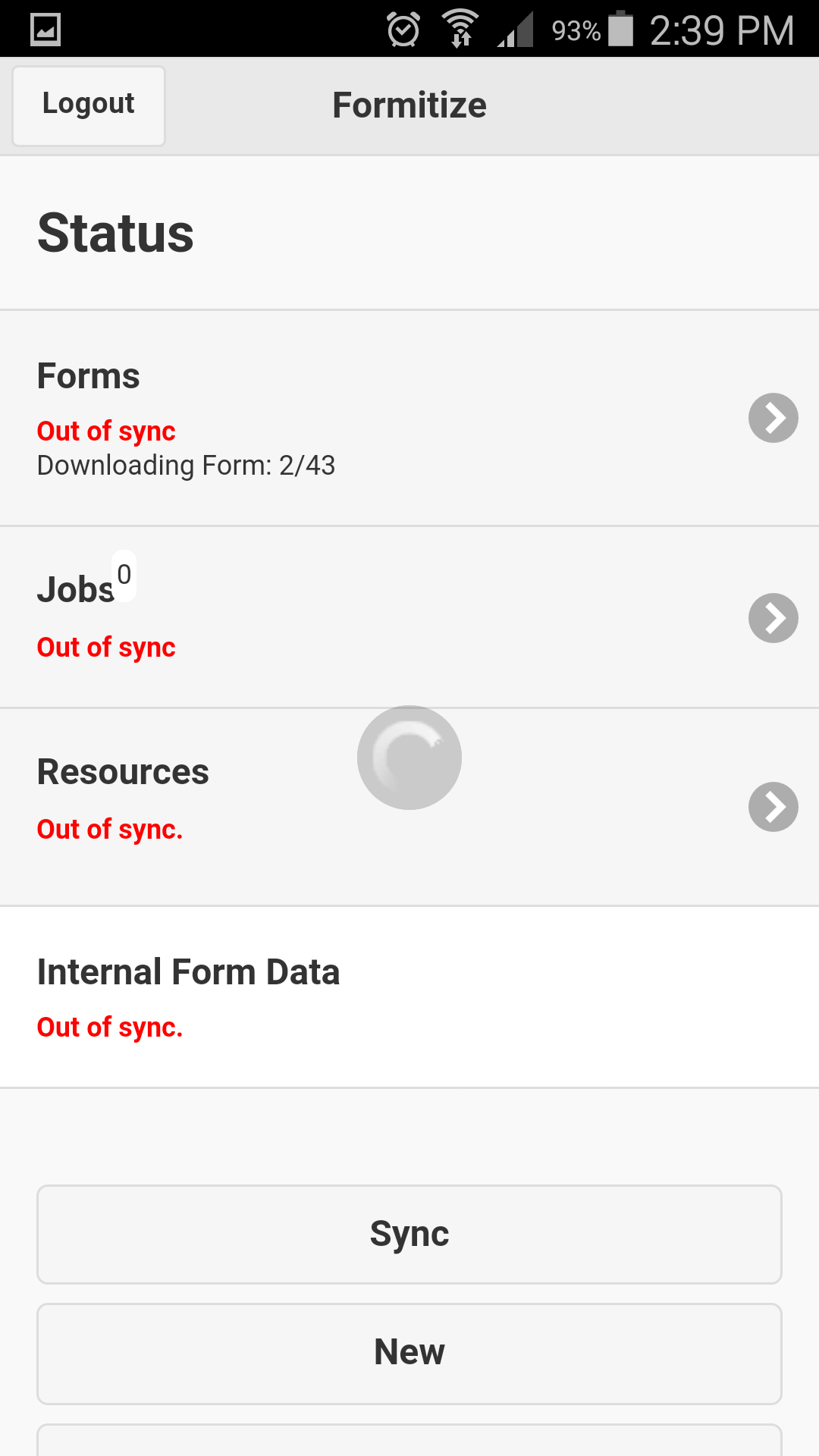This screenshot has width=819, height=1456.
Task: Expand the Jobs section chevron
Action: click(x=773, y=618)
